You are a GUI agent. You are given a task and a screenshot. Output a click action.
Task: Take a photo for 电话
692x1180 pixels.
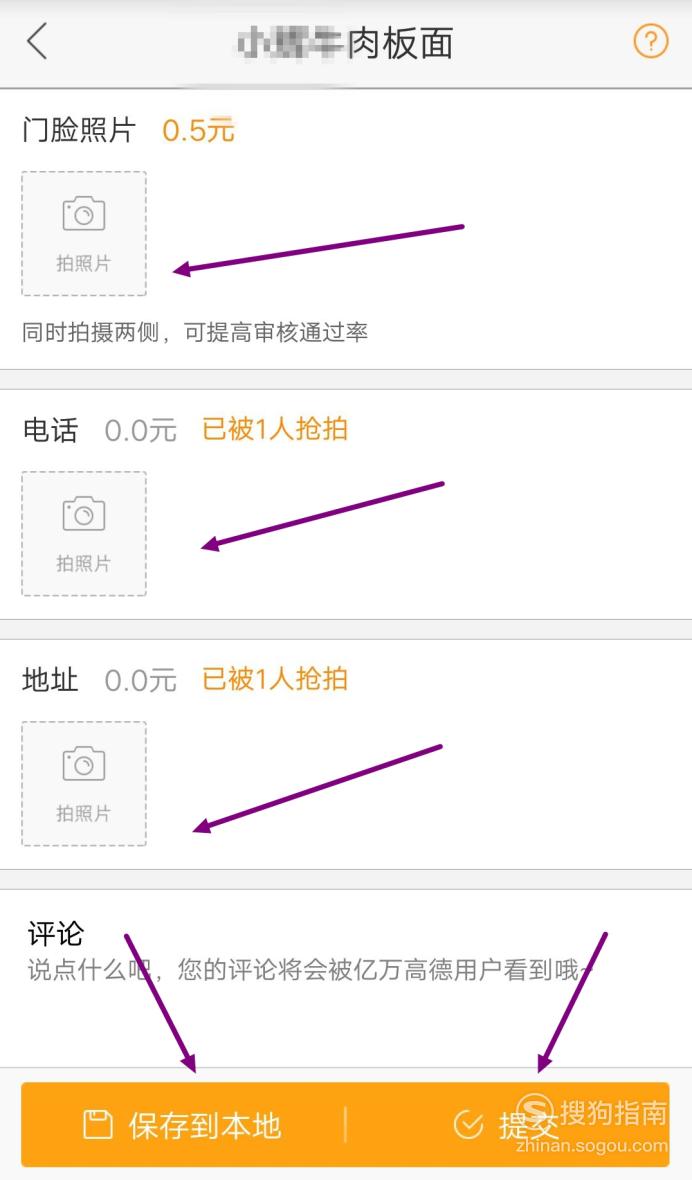[x=83, y=534]
